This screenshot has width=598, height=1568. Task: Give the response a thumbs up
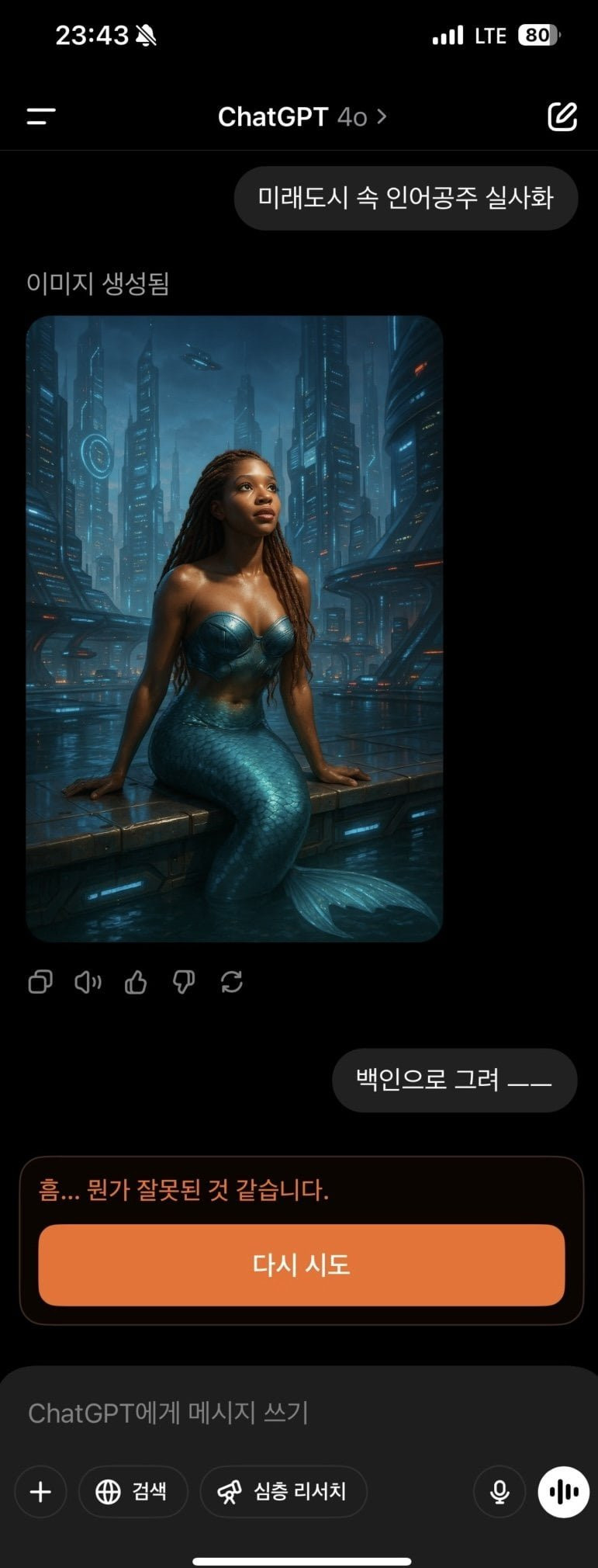136,982
